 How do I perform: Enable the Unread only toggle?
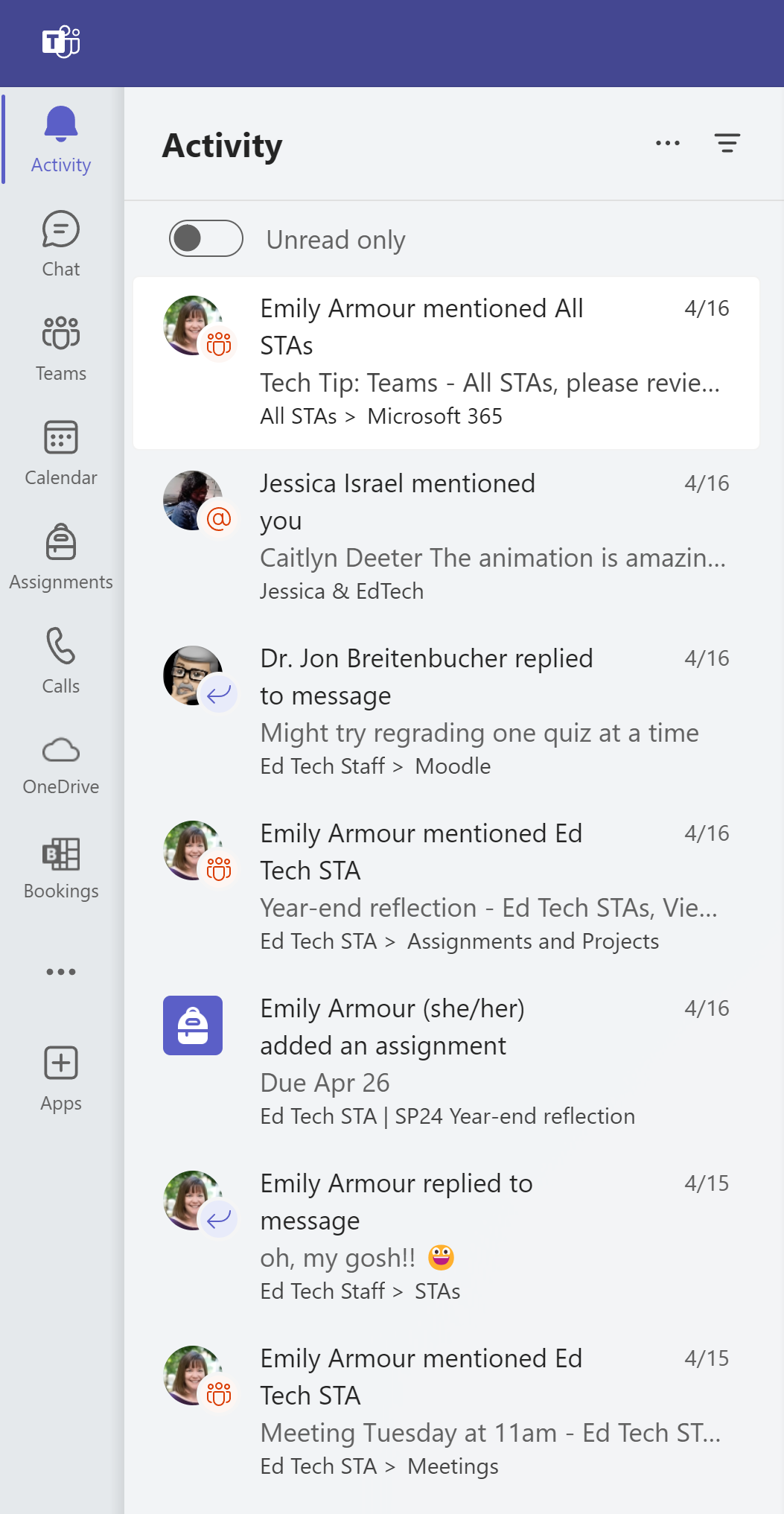(x=205, y=239)
